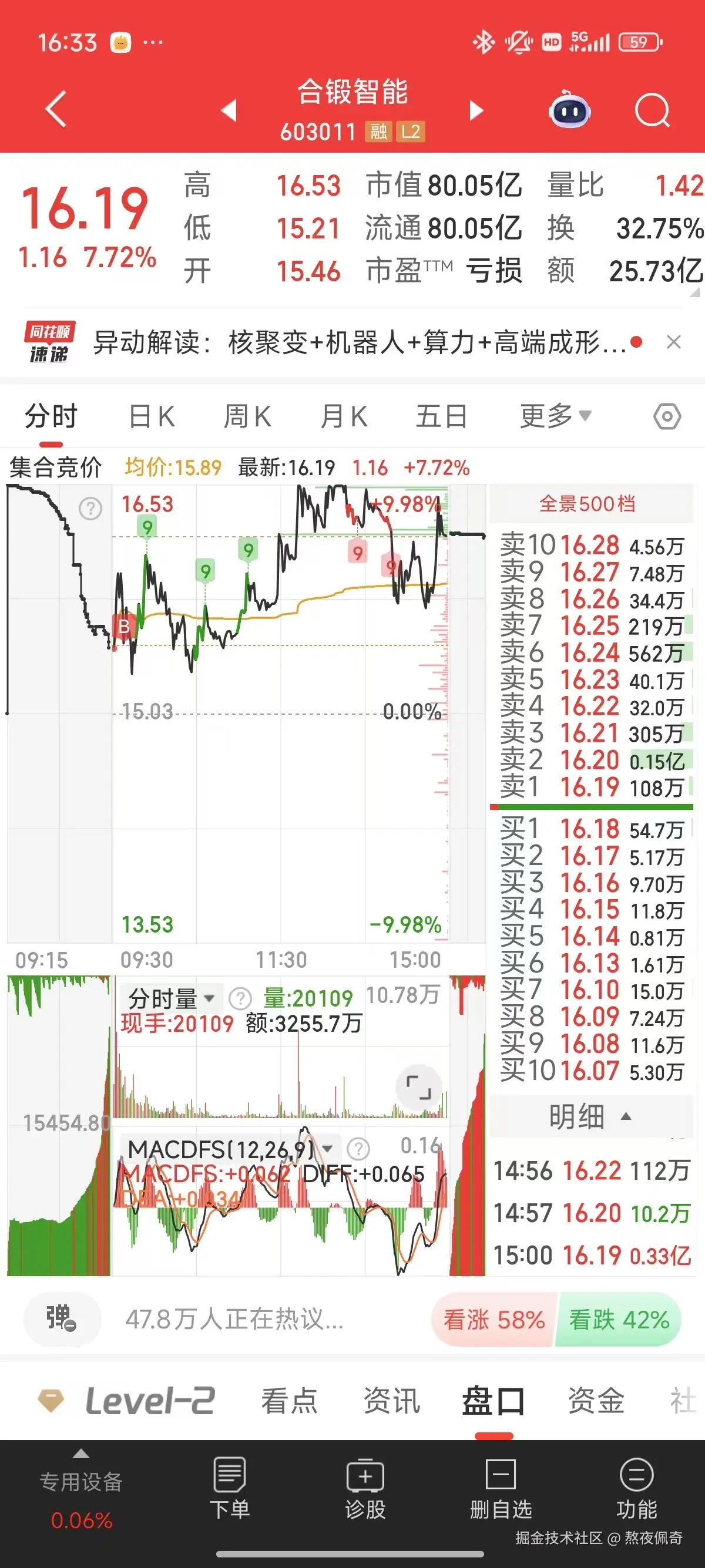The height and width of the screenshot is (1568, 705).
Task: Dismiss the 异动解读 banner with the X
Action: click(x=674, y=342)
